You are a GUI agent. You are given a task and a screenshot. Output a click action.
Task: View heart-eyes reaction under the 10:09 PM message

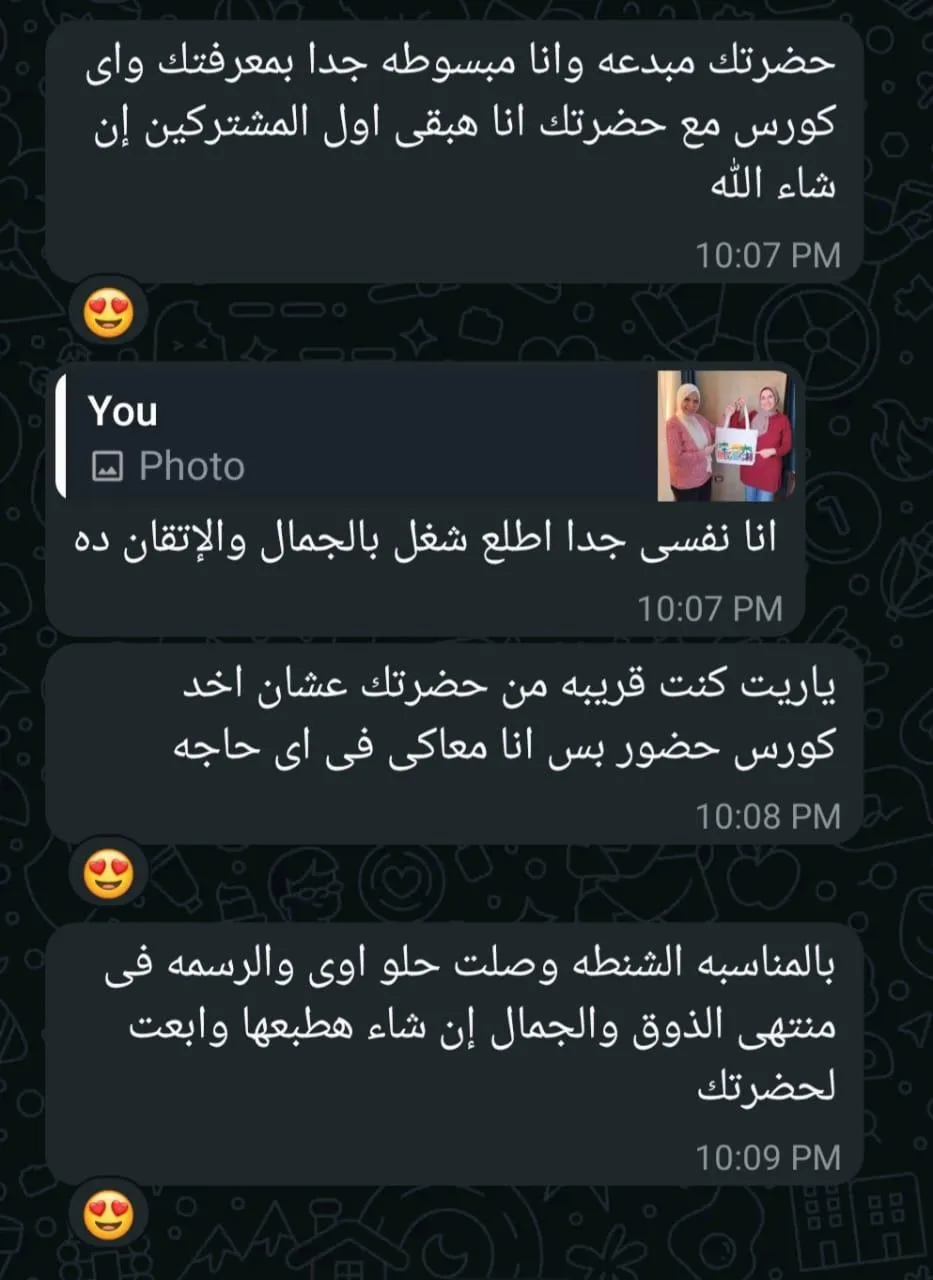tap(109, 1215)
